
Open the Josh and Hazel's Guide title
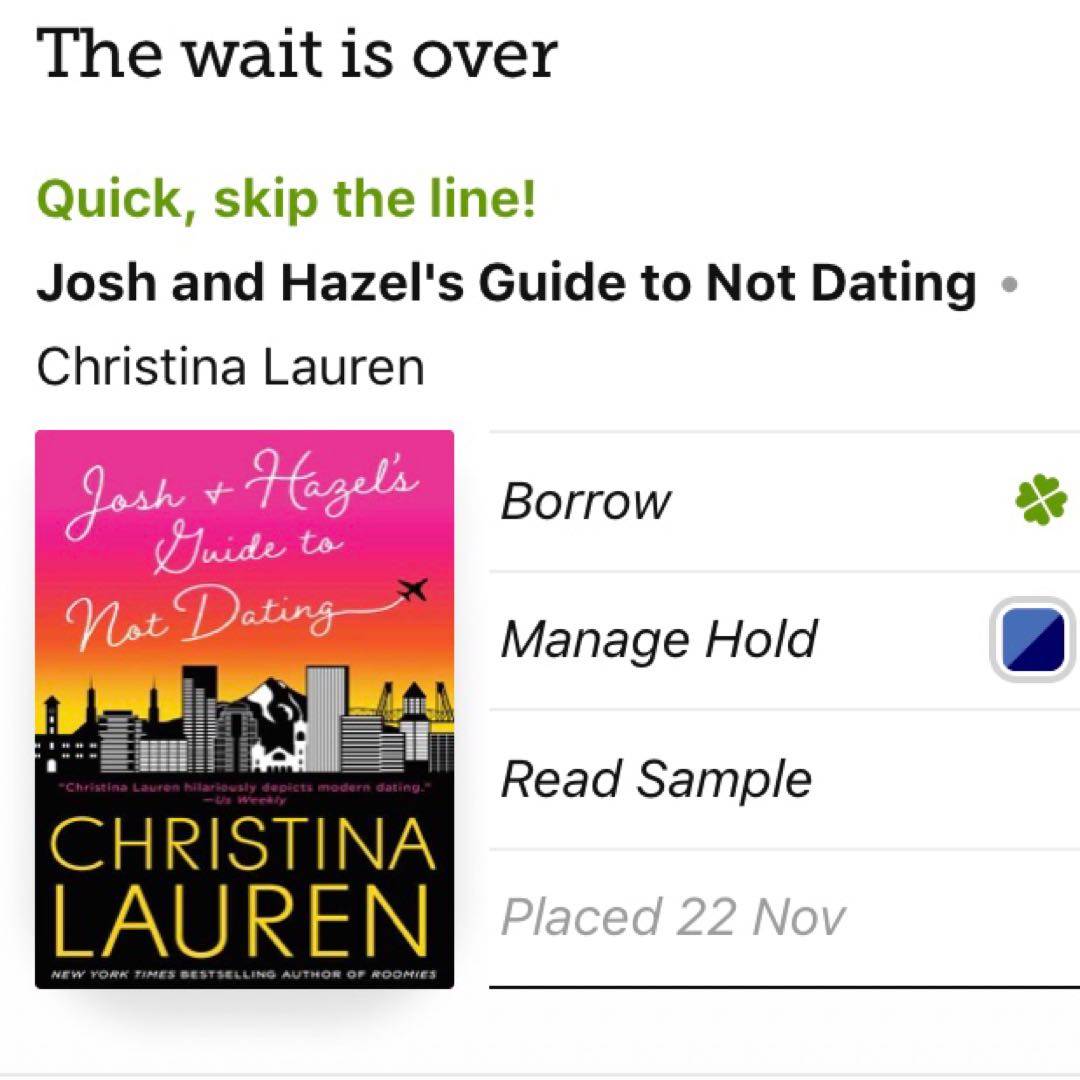tap(506, 284)
